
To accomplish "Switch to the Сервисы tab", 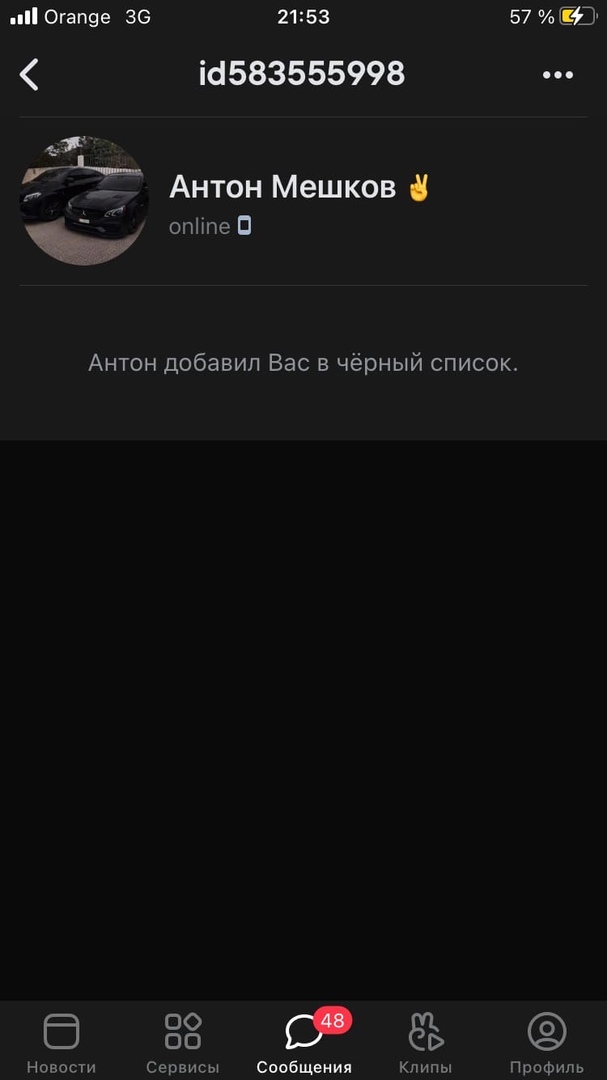I will tap(183, 1041).
